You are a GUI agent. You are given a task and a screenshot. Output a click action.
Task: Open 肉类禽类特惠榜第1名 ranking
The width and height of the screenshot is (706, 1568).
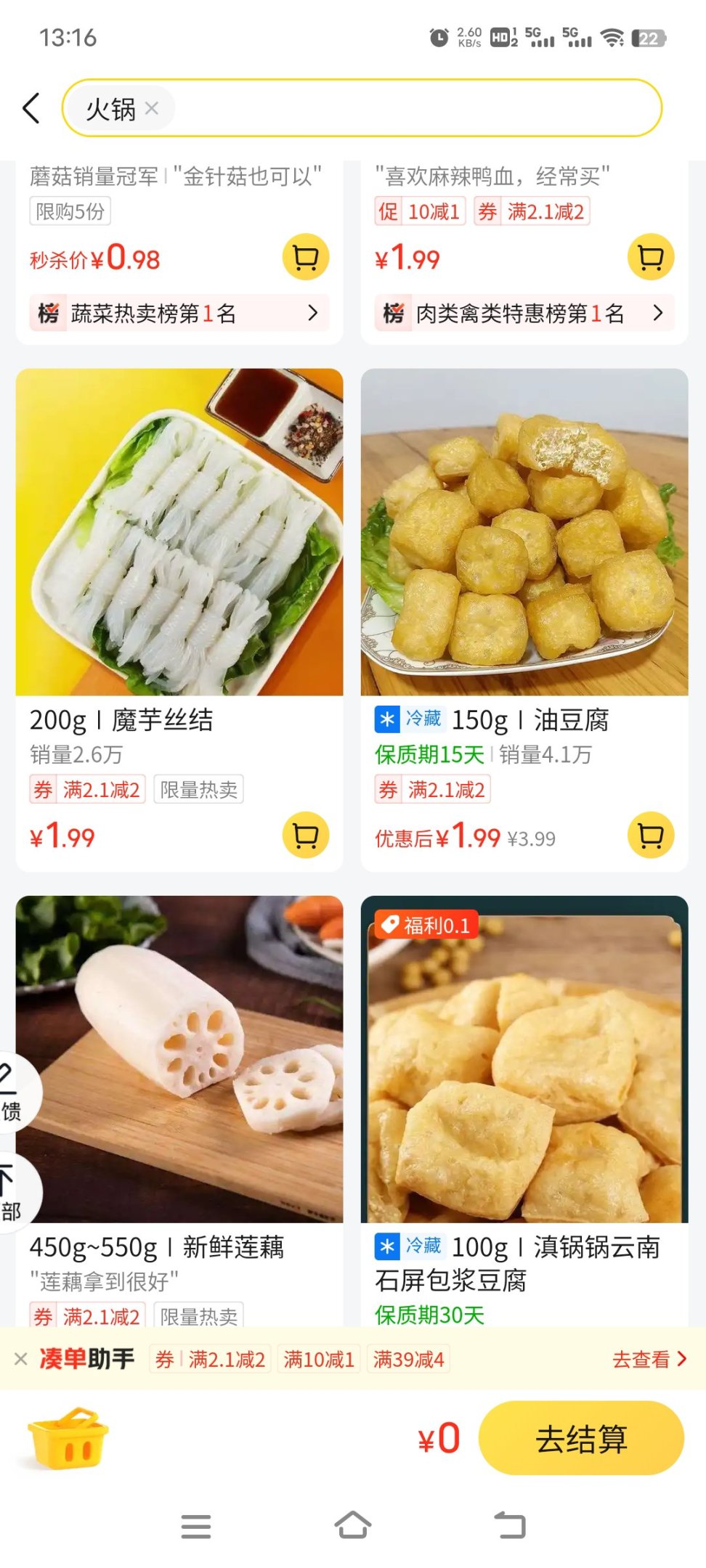coord(524,313)
